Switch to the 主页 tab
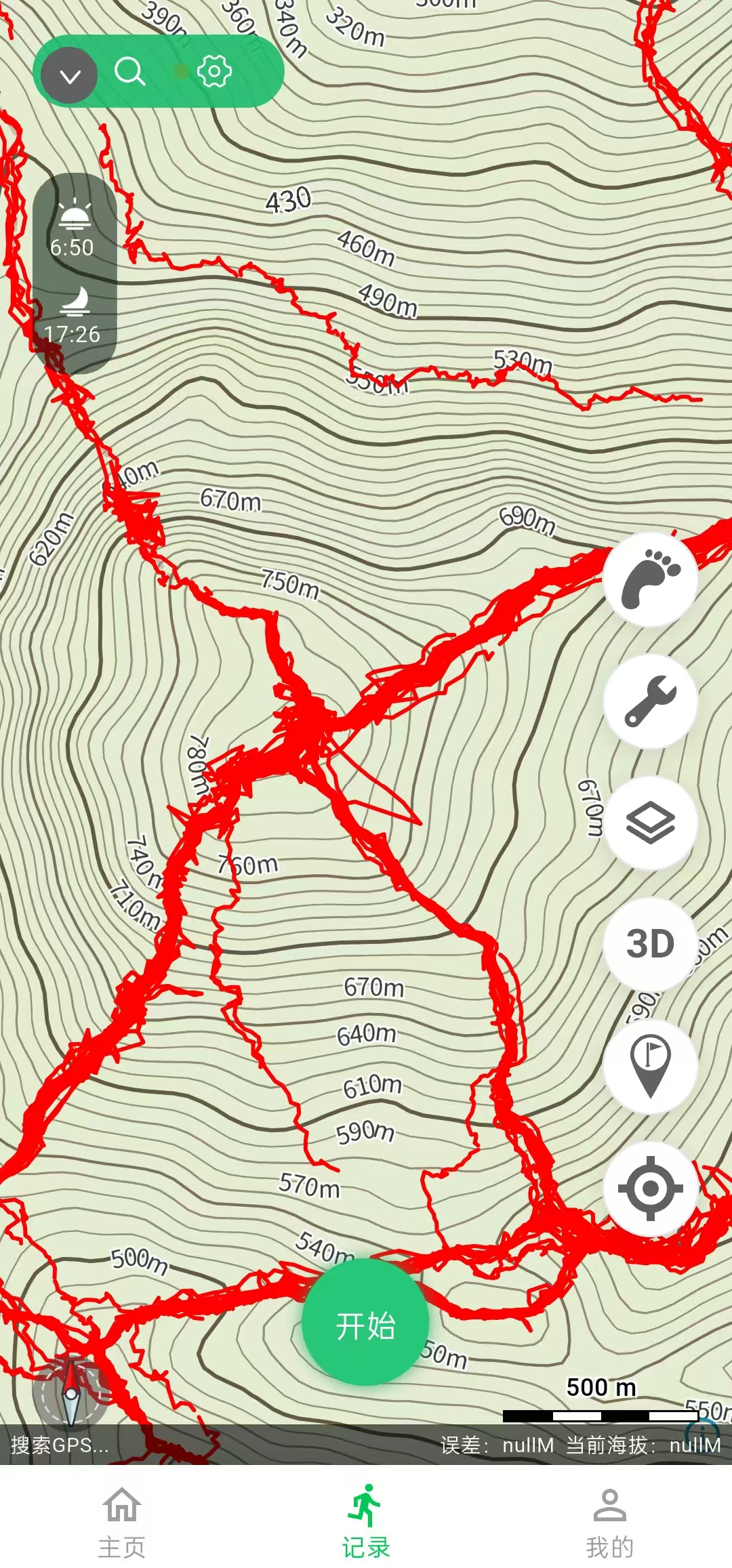 pos(122,1519)
